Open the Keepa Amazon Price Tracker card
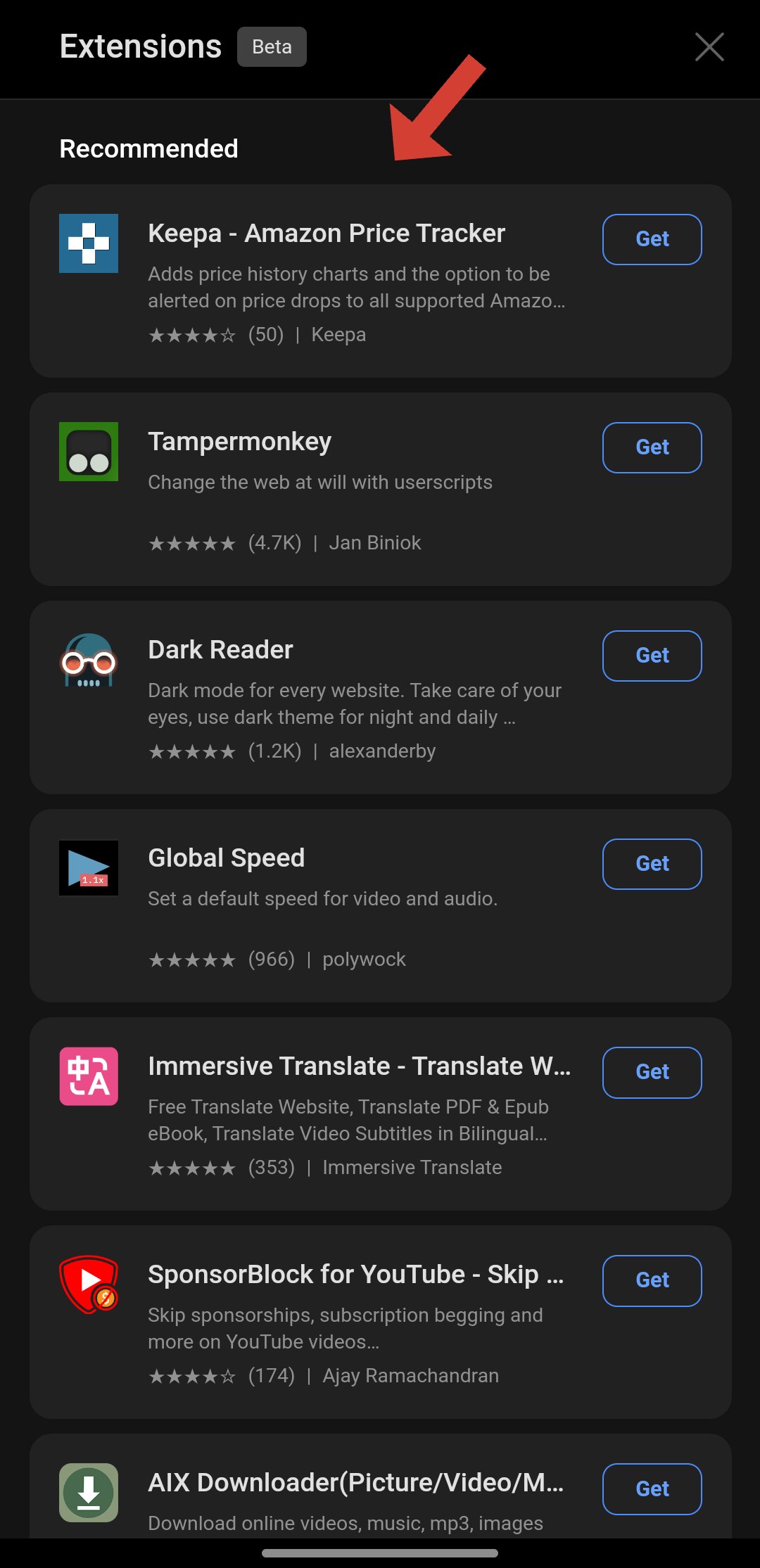This screenshot has height=1568, width=760. (326, 234)
